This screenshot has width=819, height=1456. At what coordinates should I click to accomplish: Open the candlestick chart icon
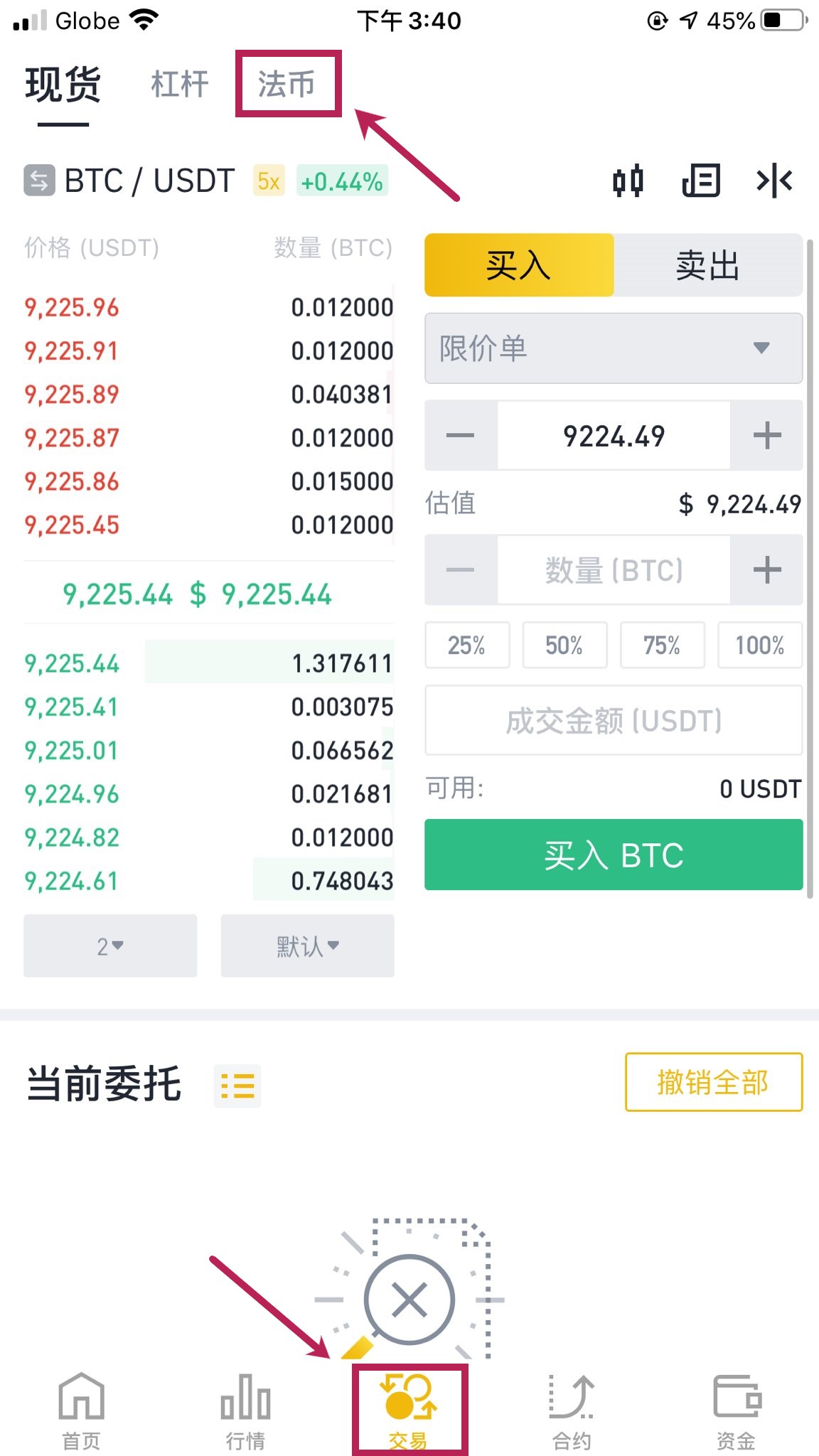[628, 181]
